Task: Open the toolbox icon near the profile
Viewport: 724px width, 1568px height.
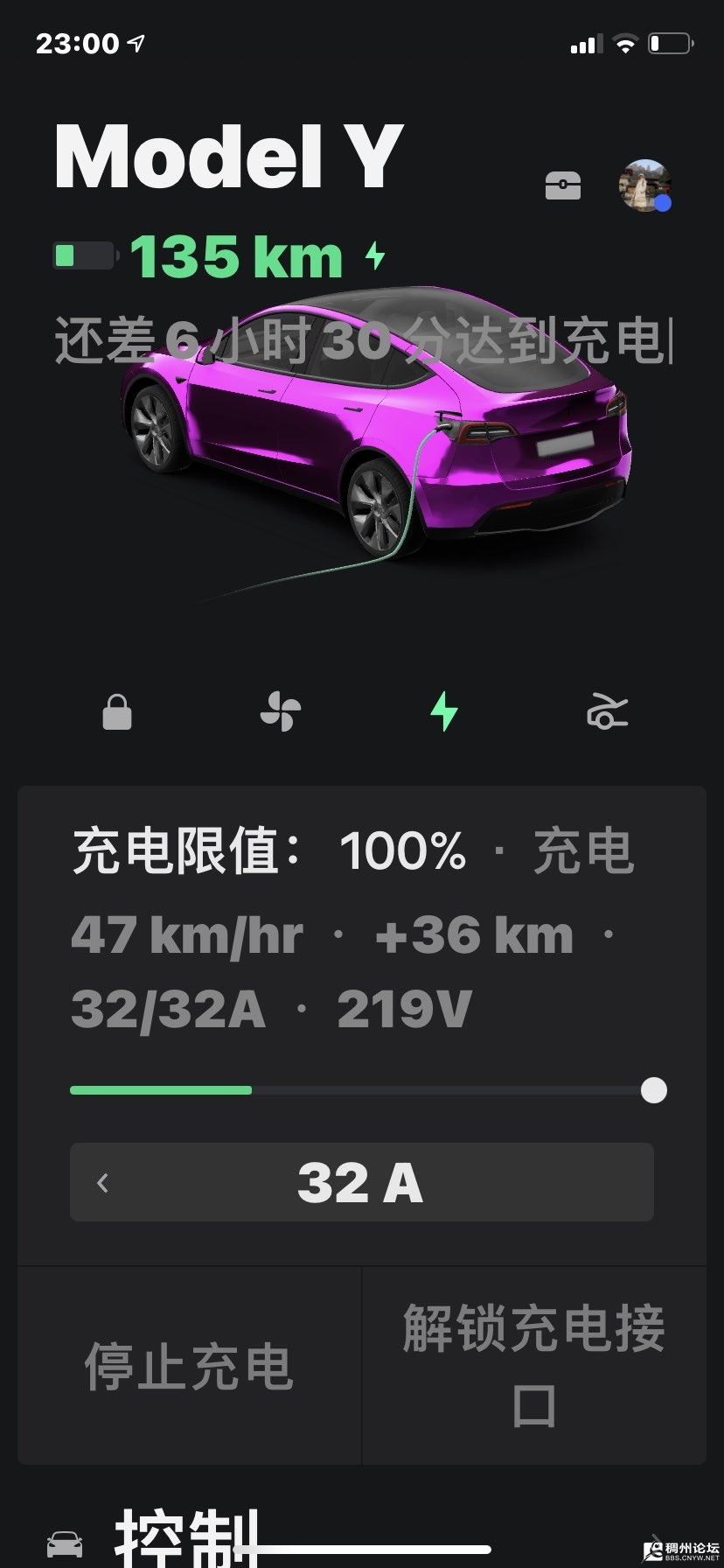Action: tap(562, 185)
